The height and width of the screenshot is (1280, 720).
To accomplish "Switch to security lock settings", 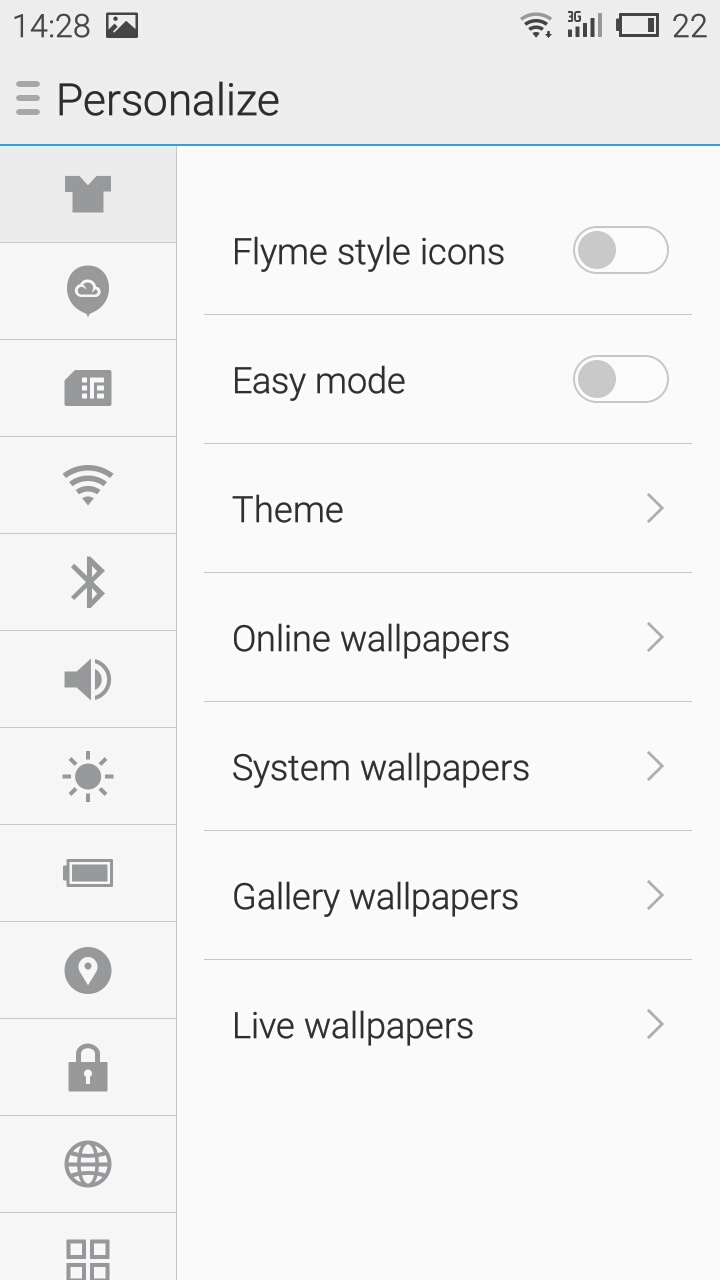I will (88, 1067).
